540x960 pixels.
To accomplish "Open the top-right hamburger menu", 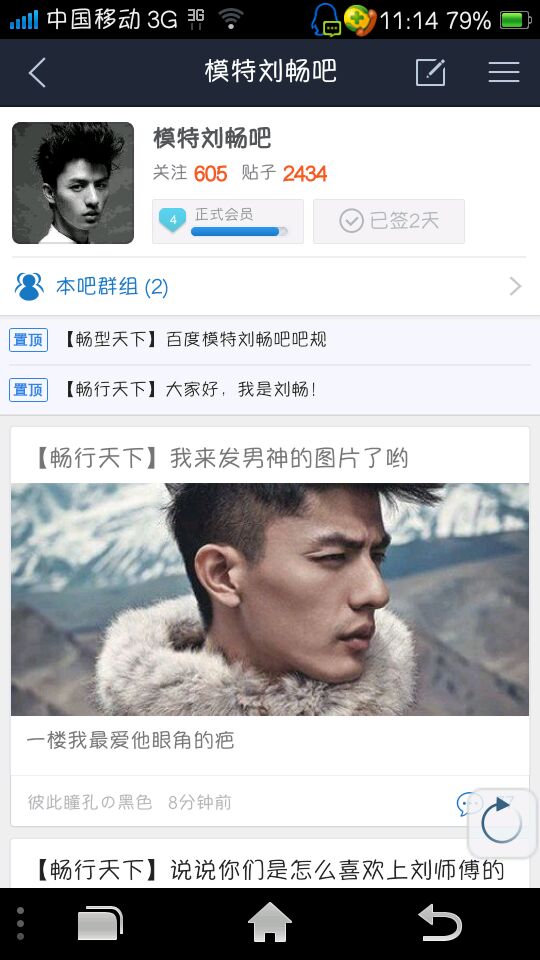I will pyautogui.click(x=503, y=72).
